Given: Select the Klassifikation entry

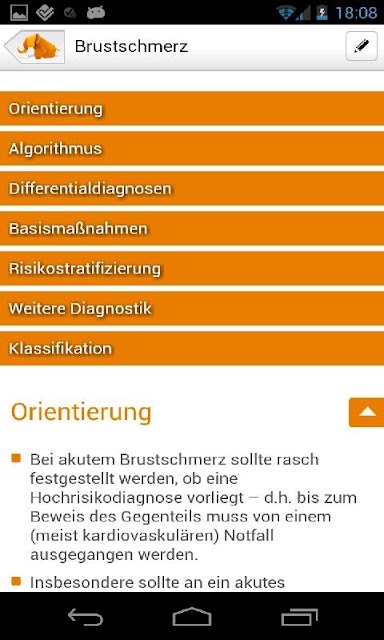Looking at the screenshot, I should (192, 348).
